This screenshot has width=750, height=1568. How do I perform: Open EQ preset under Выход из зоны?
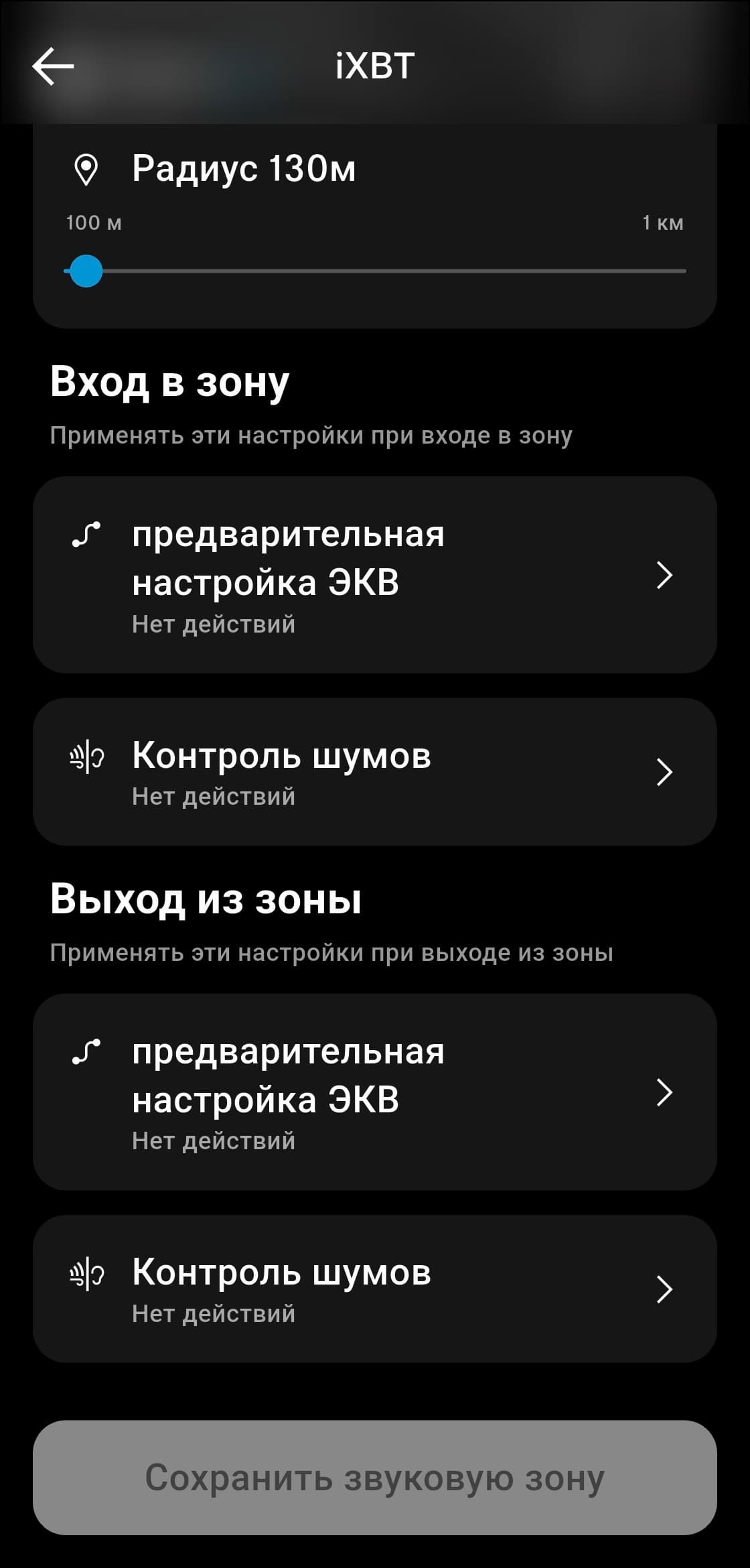(x=374, y=1092)
